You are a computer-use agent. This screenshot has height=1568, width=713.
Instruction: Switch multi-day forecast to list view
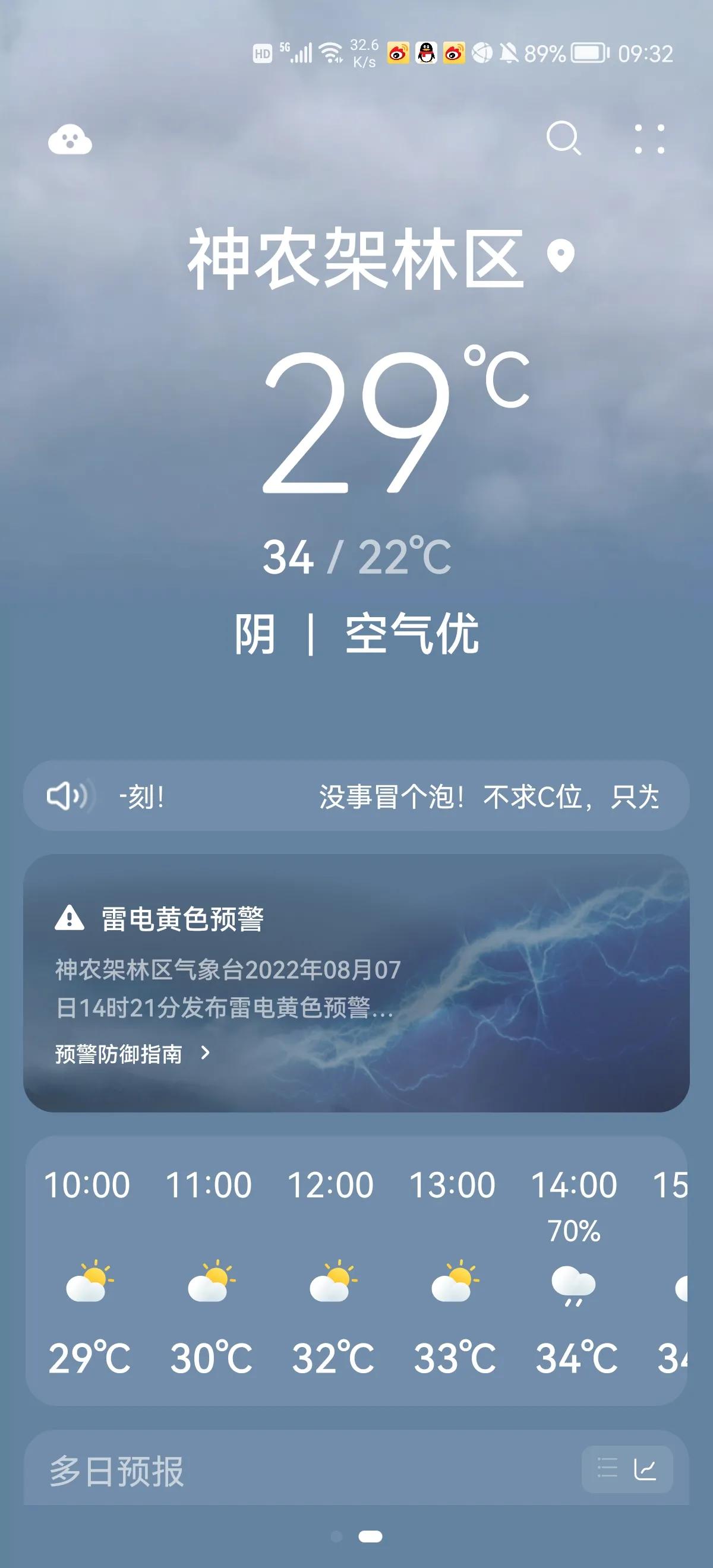tap(607, 1468)
